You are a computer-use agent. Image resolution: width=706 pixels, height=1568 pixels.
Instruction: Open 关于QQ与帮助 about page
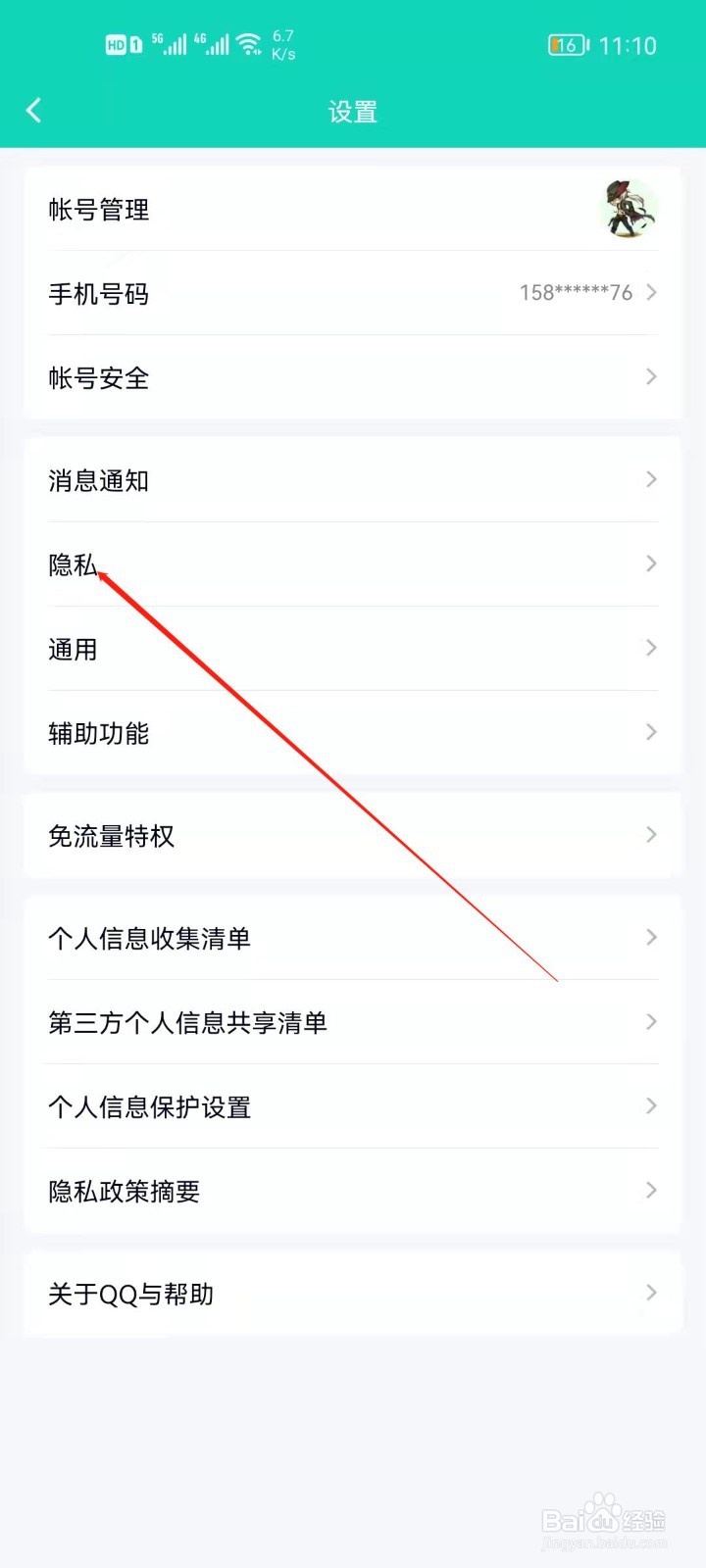(x=353, y=1294)
